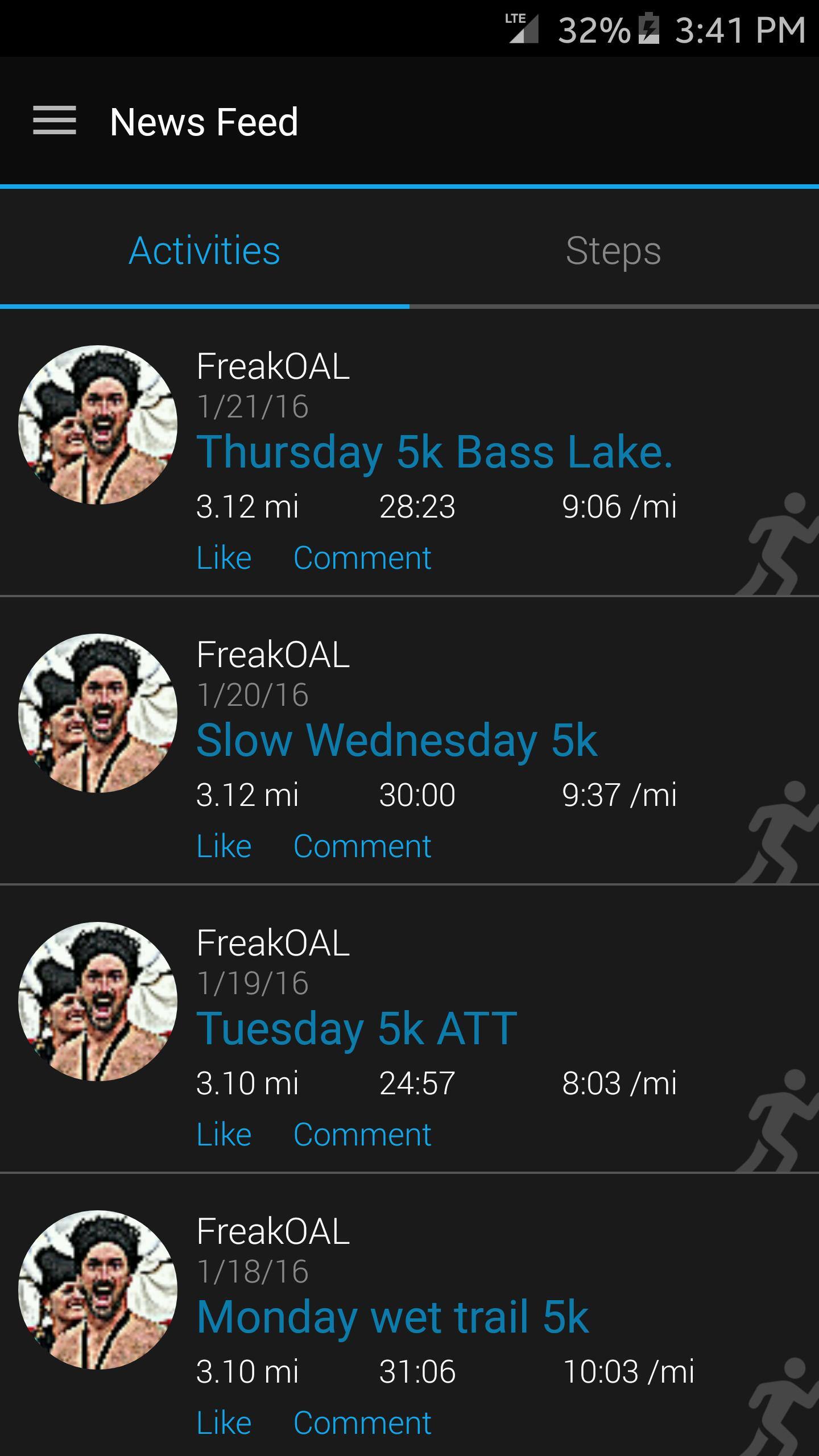The image size is (819, 1456).
Task: Open the hamburger navigation menu
Action: click(55, 121)
